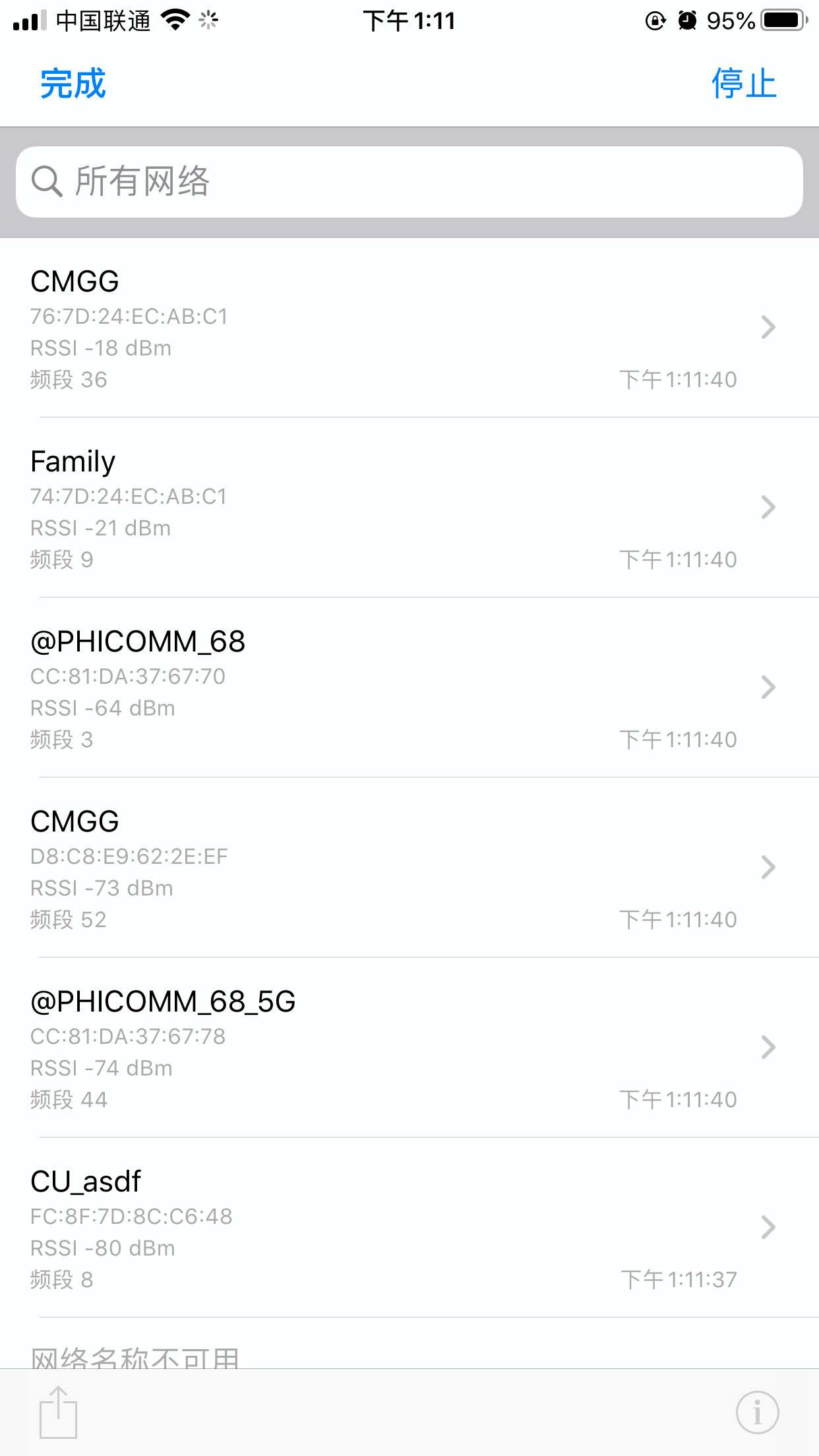Tap 停止 to stop the scan
819x1456 pixels.
[x=744, y=84]
